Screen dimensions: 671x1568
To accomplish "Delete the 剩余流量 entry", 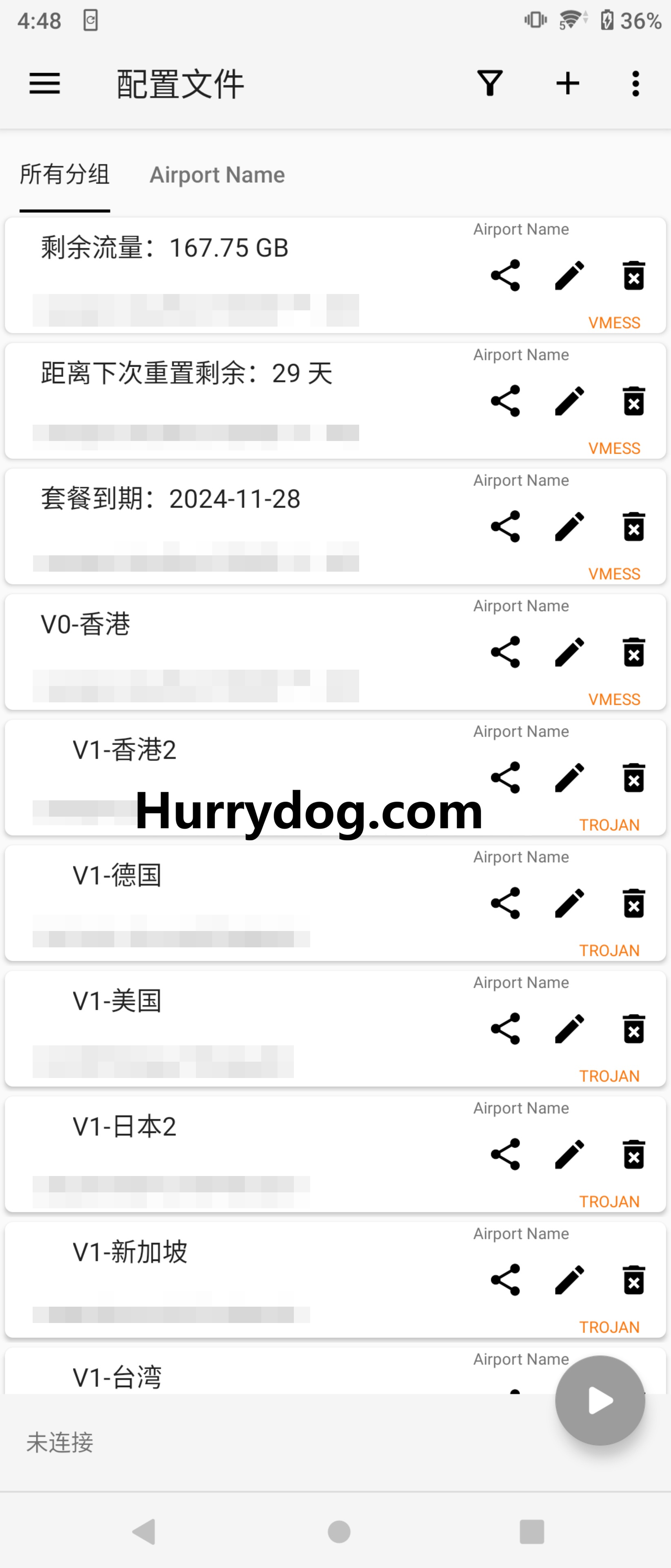I will (633, 276).
